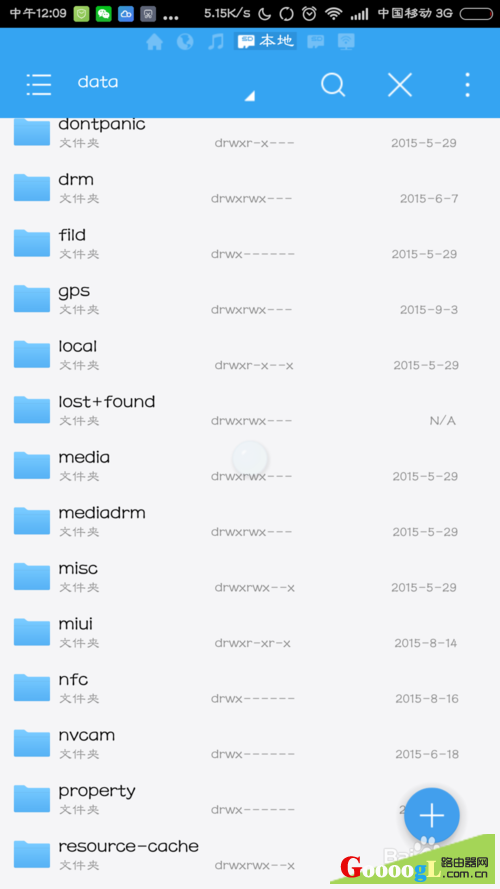Search files with the magnifier icon
This screenshot has height=889, width=500.
tap(333, 85)
